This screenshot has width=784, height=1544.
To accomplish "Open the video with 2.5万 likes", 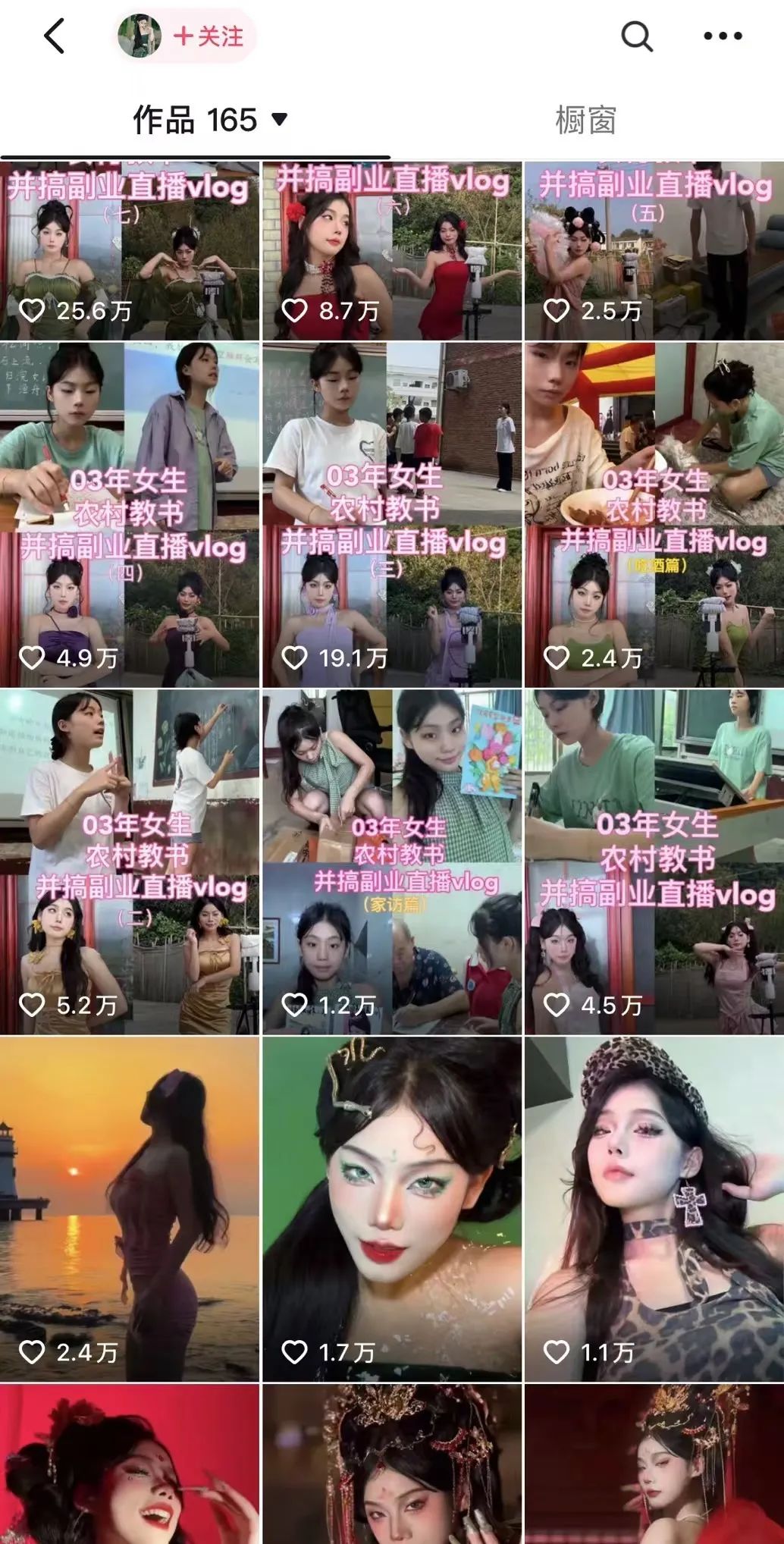I will pyautogui.click(x=654, y=251).
